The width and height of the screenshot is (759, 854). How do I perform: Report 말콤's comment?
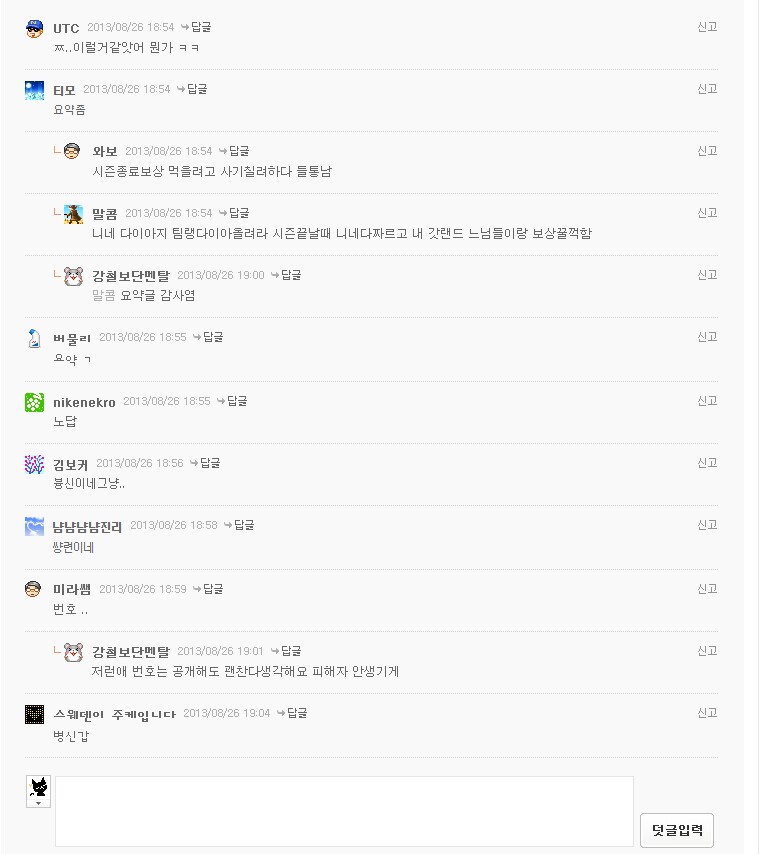click(707, 213)
